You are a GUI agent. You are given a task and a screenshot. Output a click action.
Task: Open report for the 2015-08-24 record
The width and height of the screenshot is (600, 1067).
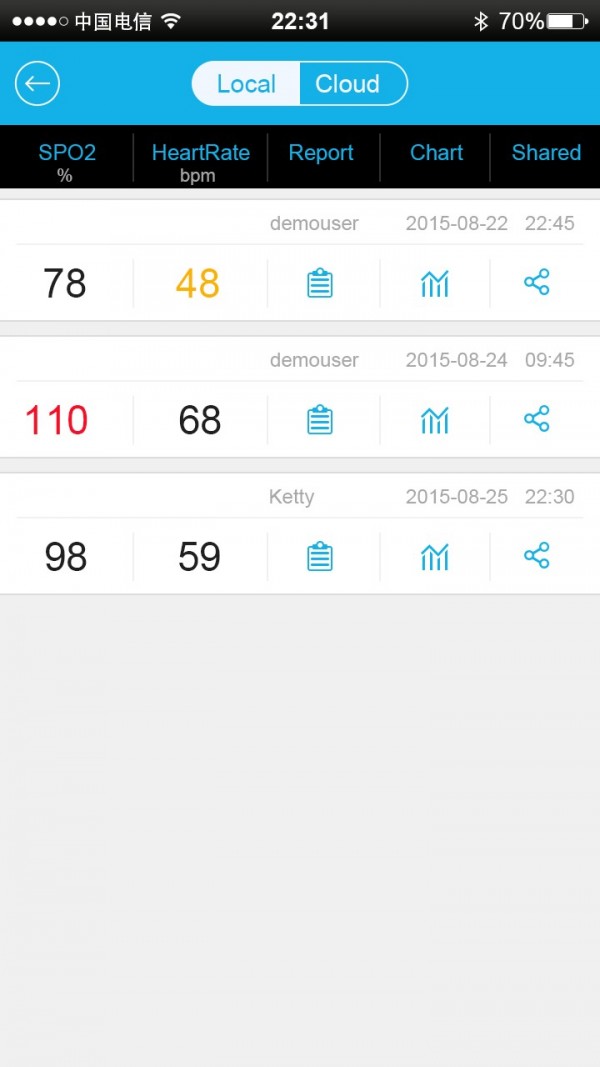point(320,419)
